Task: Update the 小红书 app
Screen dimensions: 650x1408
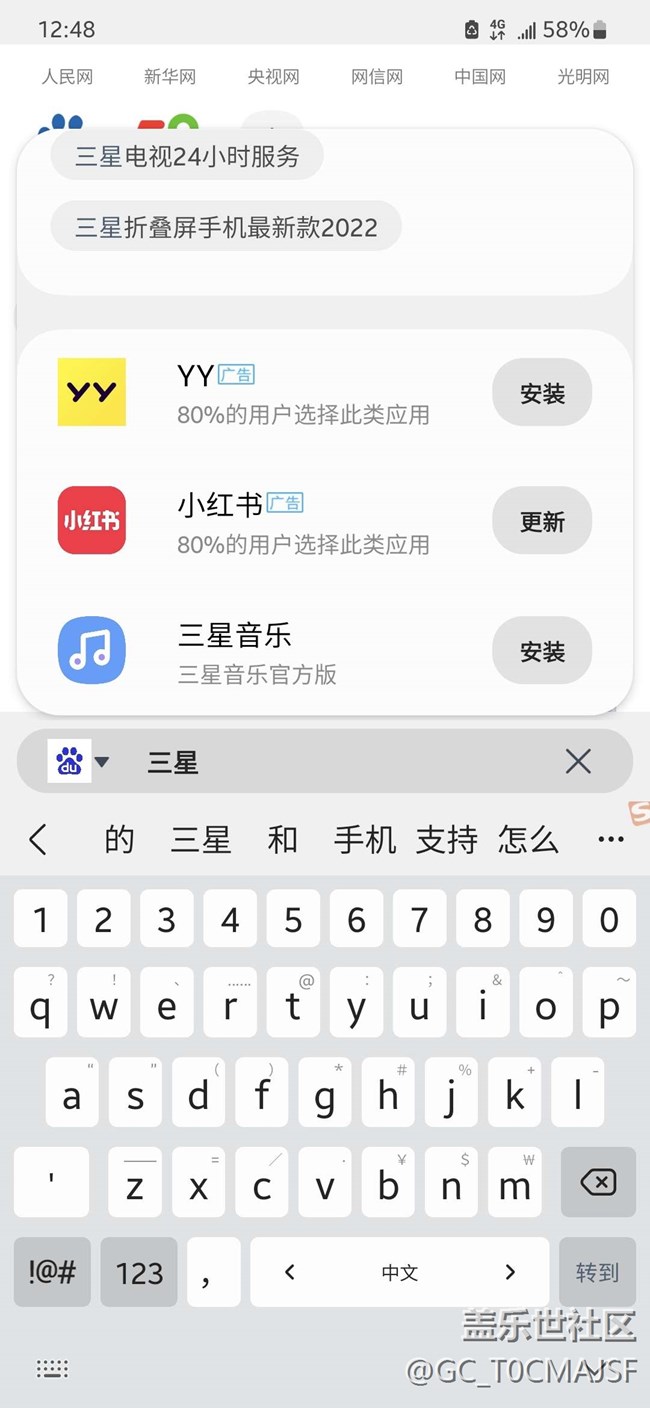Action: click(x=542, y=521)
